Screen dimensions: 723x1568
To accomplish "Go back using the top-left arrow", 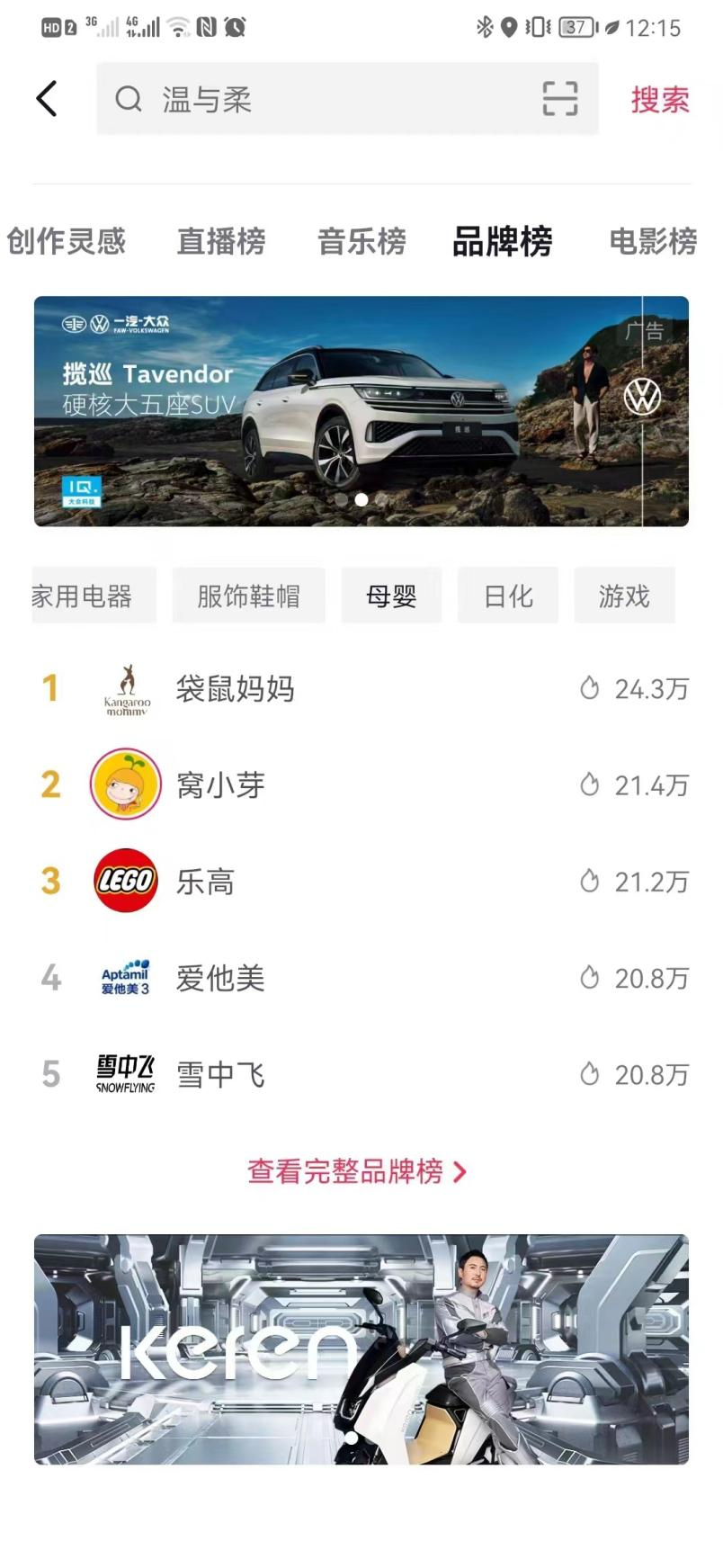I will point(47,99).
